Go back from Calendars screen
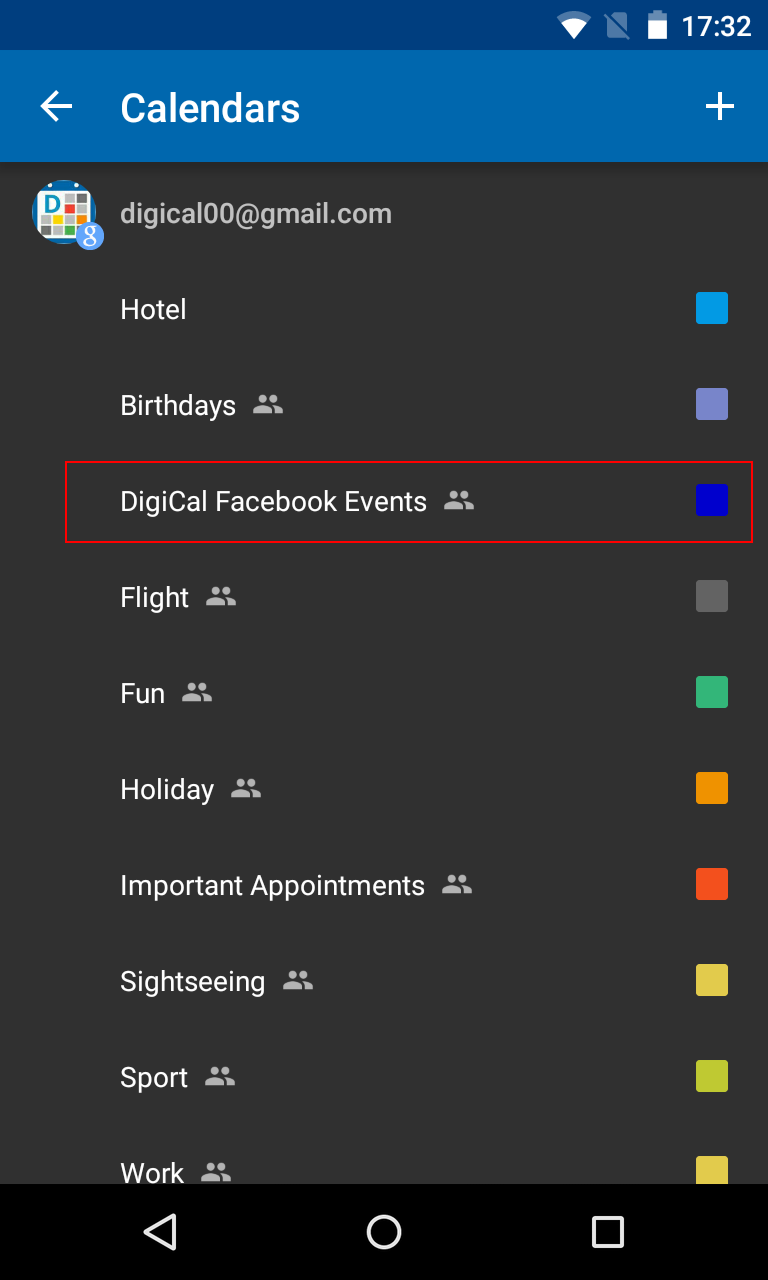This screenshot has width=768, height=1280. [56, 107]
